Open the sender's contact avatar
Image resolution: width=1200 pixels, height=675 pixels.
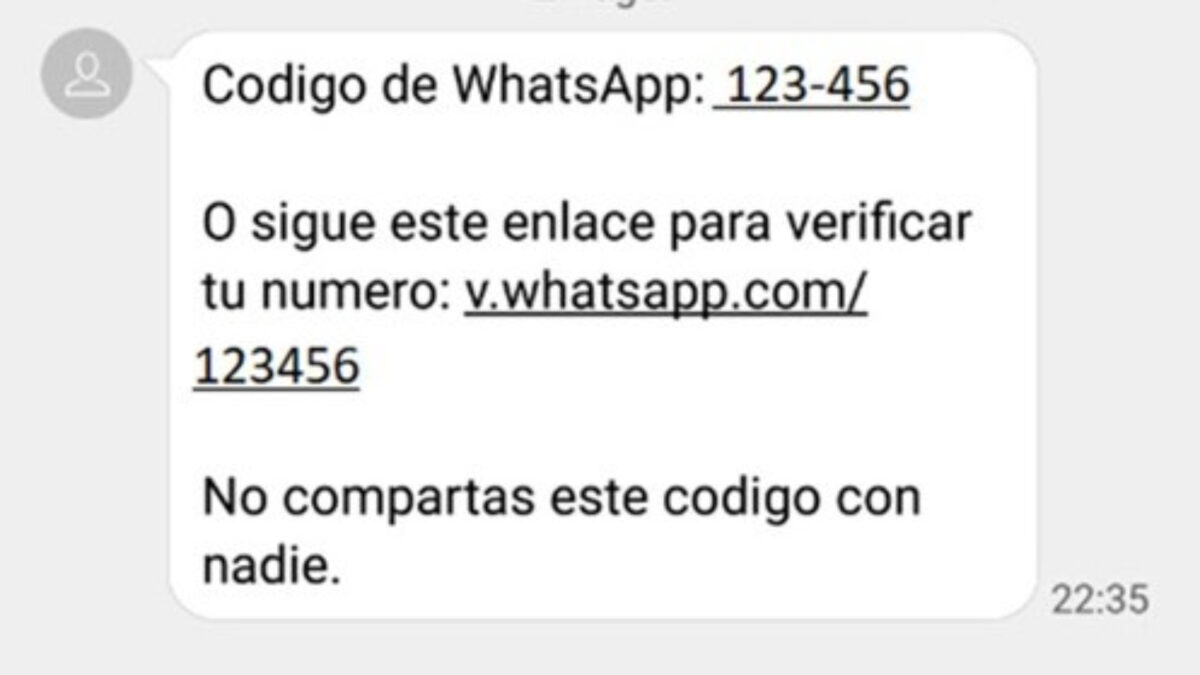pos(87,74)
